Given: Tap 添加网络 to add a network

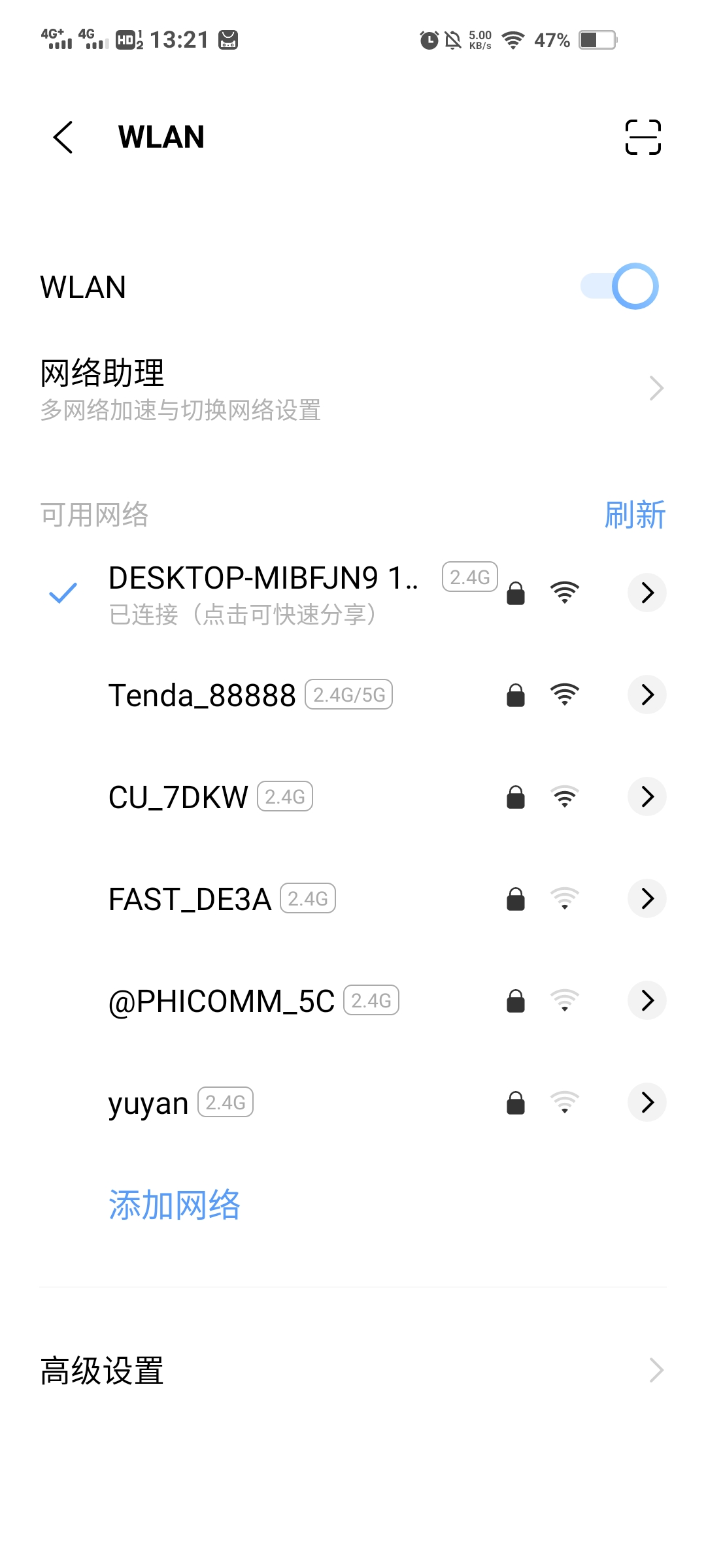Looking at the screenshot, I should pyautogui.click(x=175, y=1205).
